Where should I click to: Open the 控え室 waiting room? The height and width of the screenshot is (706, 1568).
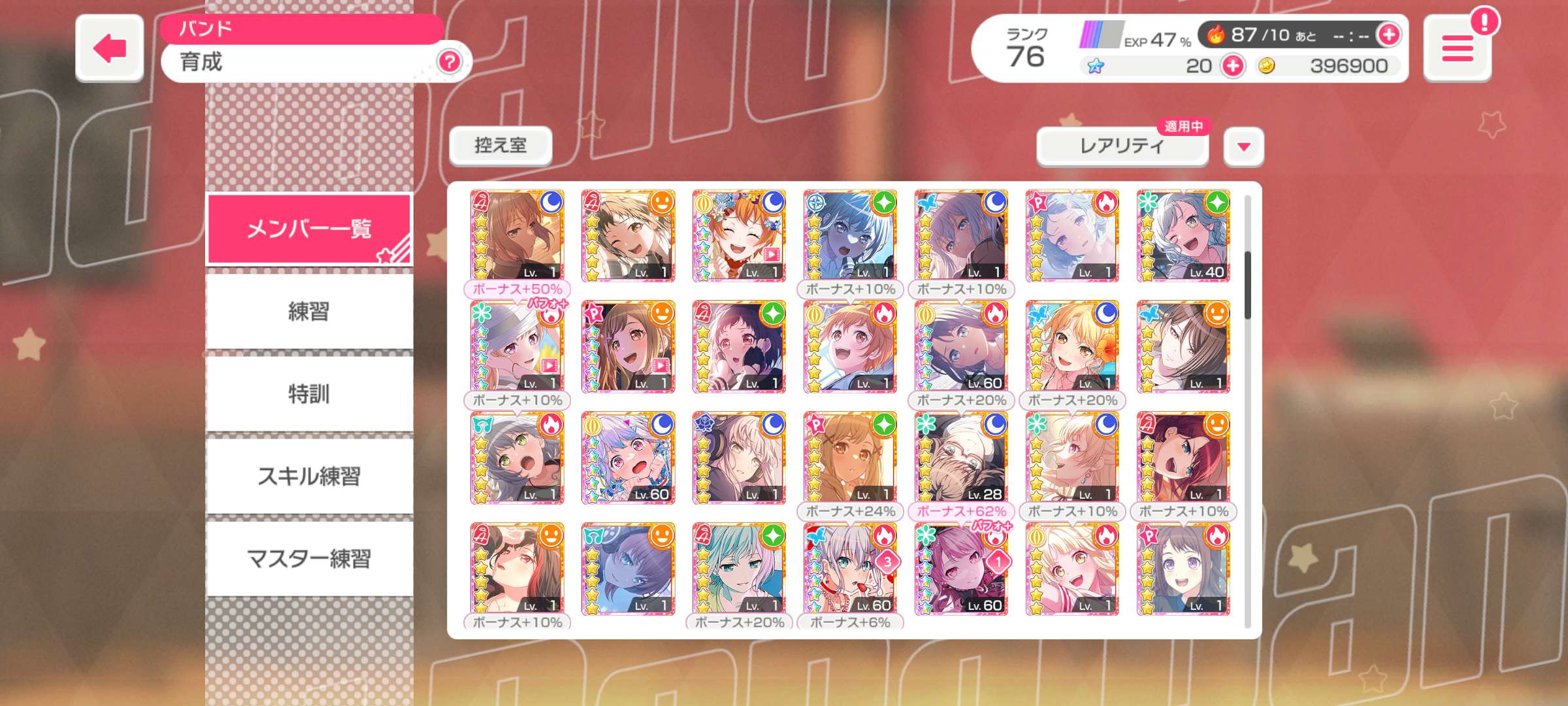coord(500,145)
